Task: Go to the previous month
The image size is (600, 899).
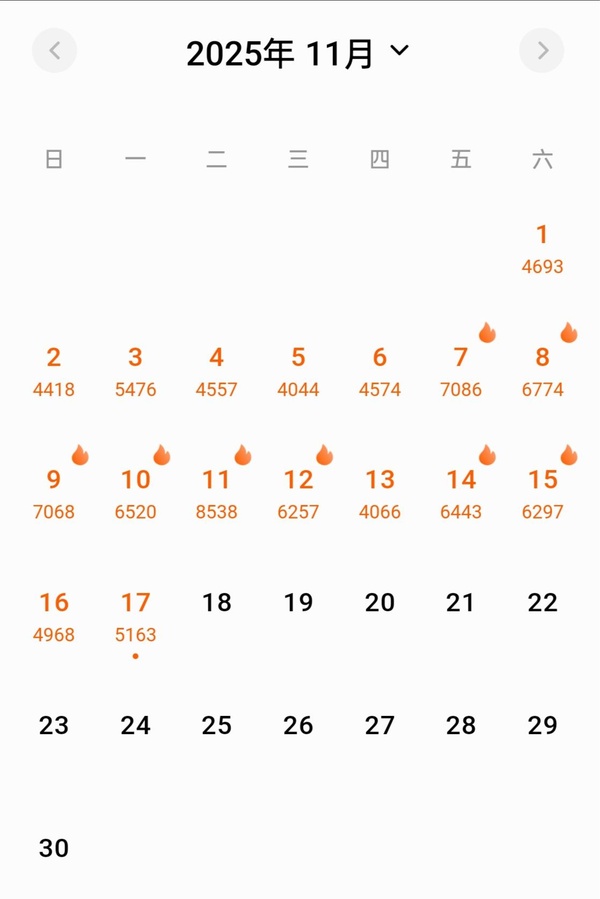Action: (54, 51)
